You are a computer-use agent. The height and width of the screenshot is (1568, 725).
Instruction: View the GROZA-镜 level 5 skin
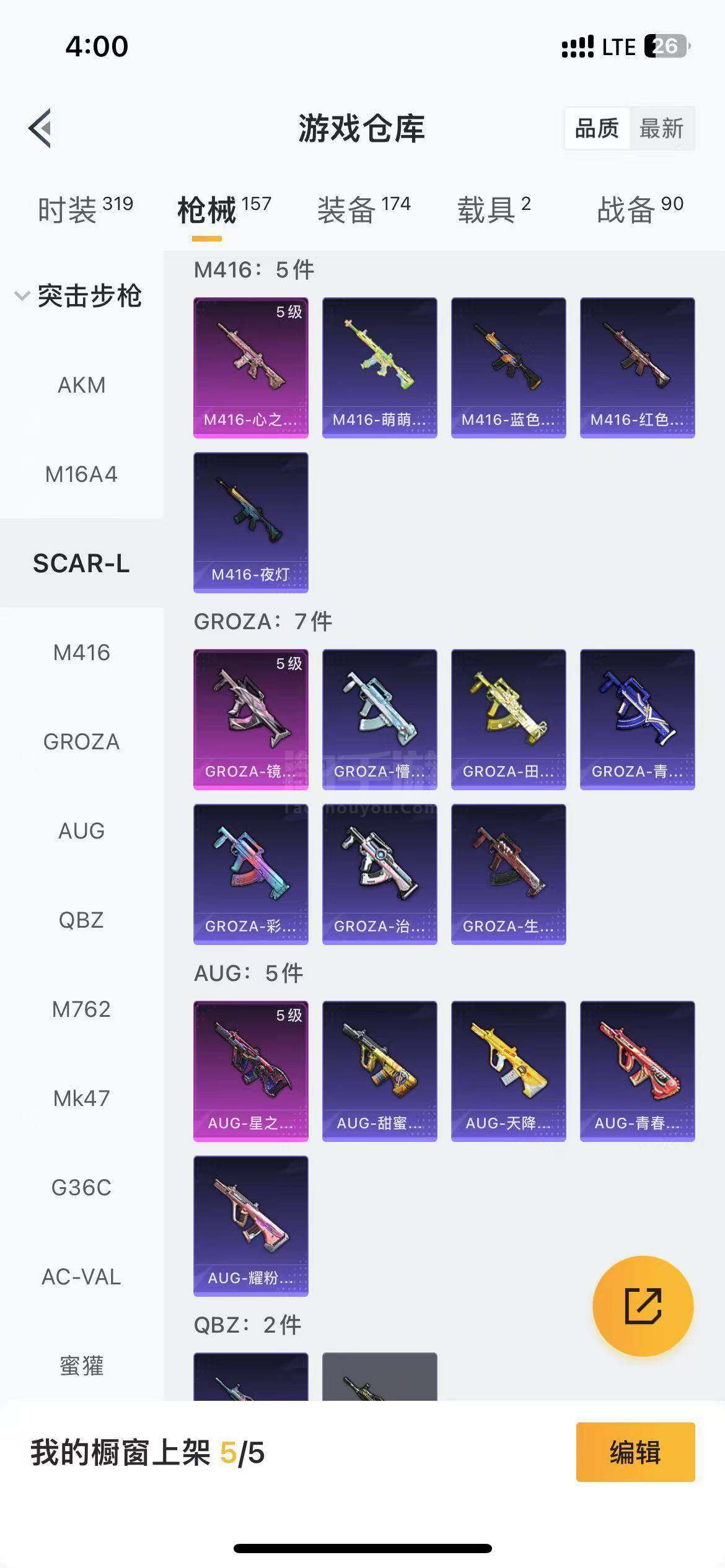[251, 720]
